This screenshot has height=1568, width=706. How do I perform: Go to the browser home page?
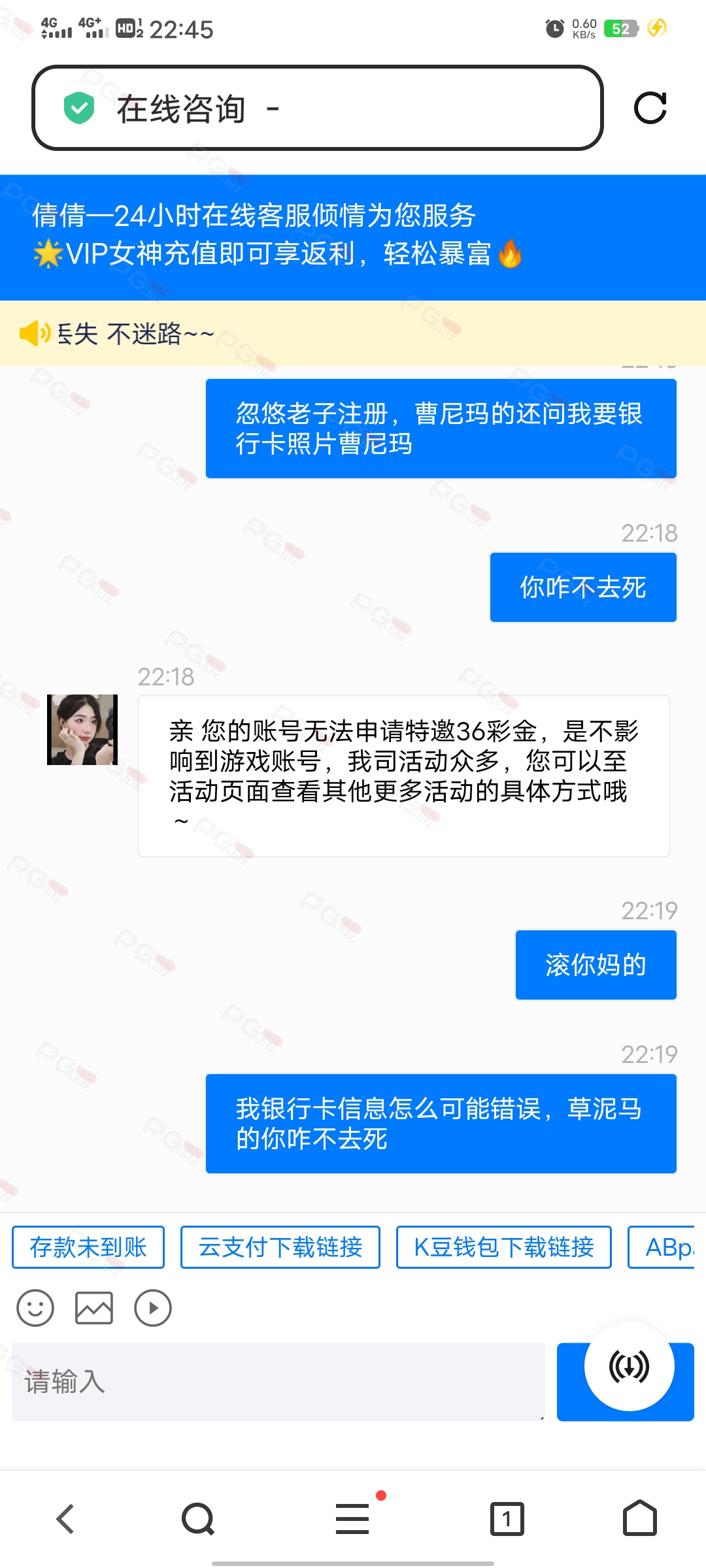[x=640, y=1518]
